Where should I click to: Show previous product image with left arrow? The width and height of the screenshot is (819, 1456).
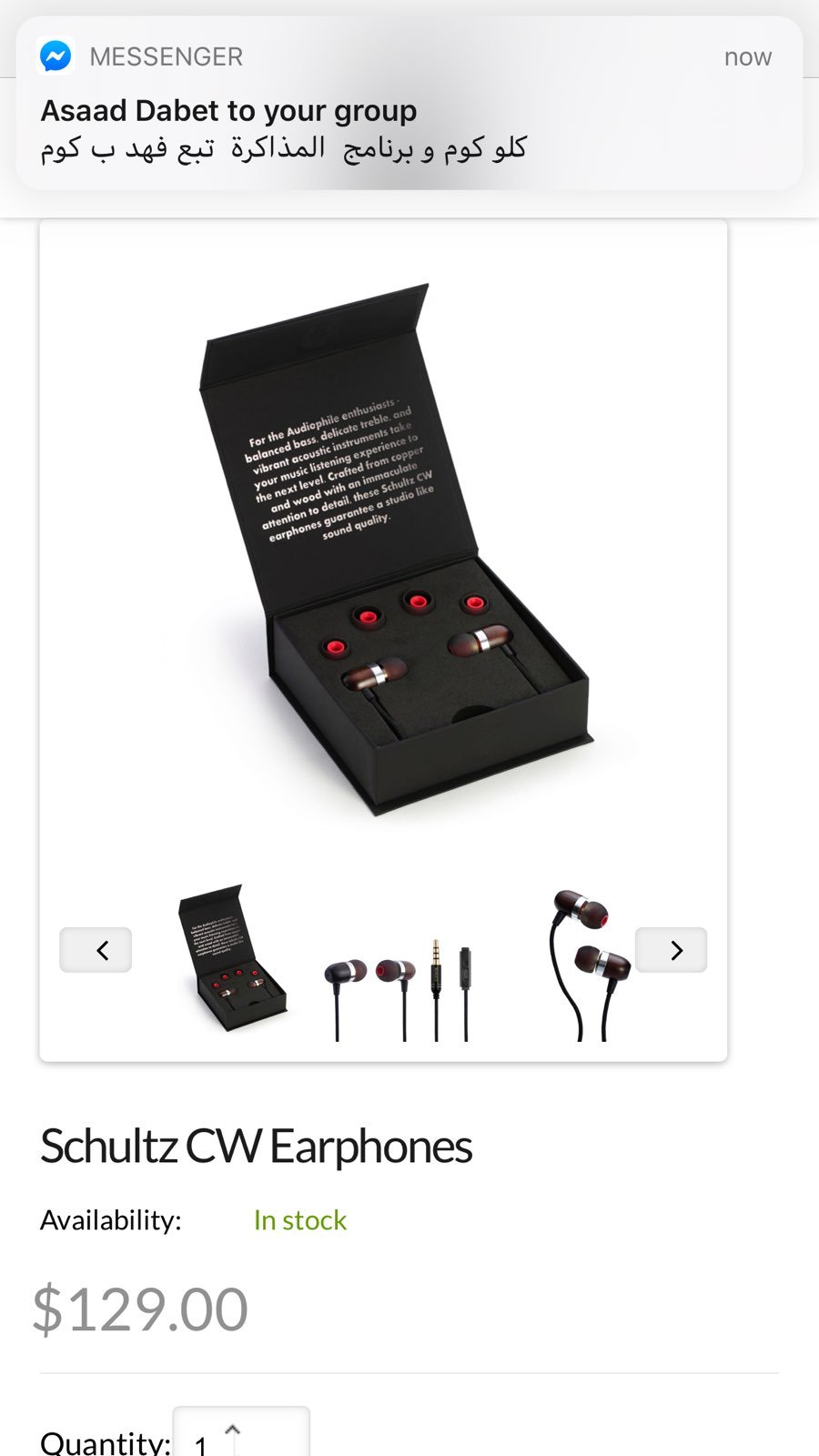tap(96, 950)
